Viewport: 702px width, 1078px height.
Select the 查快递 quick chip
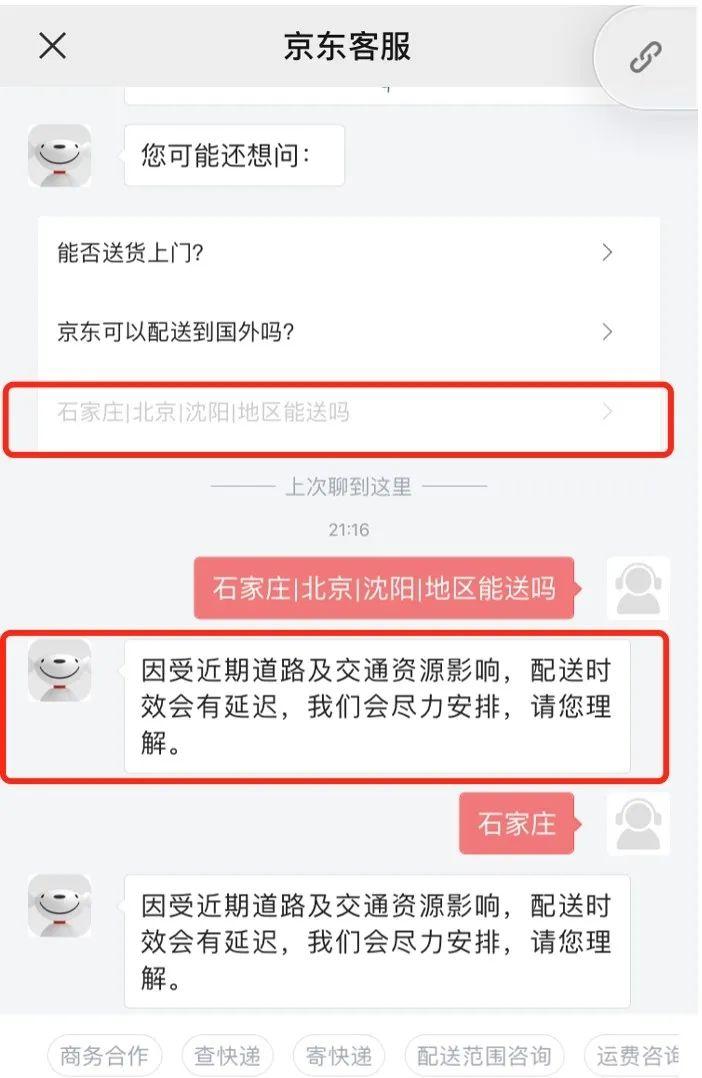[227, 1055]
